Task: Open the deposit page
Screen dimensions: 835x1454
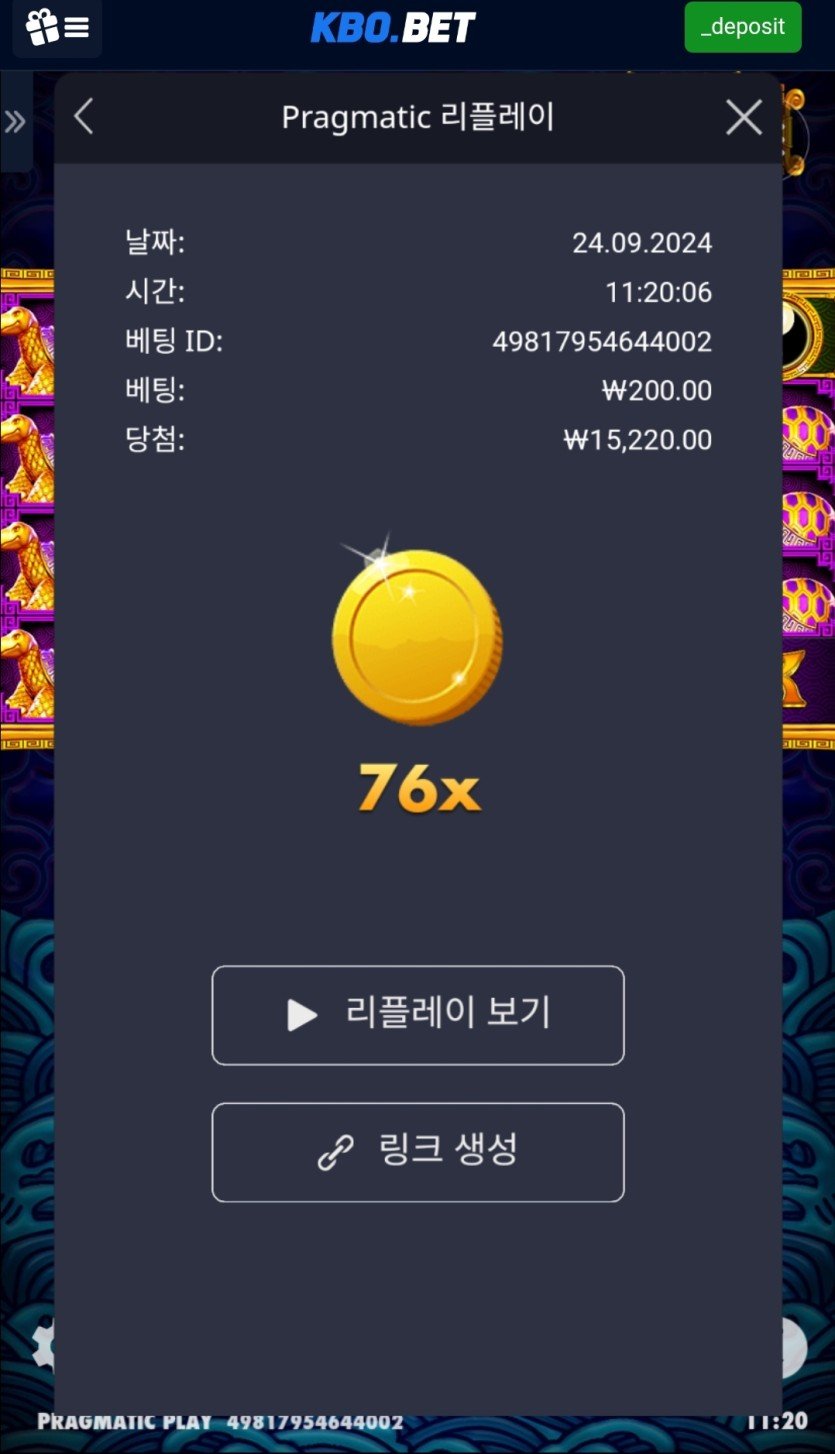Action: click(x=742, y=27)
